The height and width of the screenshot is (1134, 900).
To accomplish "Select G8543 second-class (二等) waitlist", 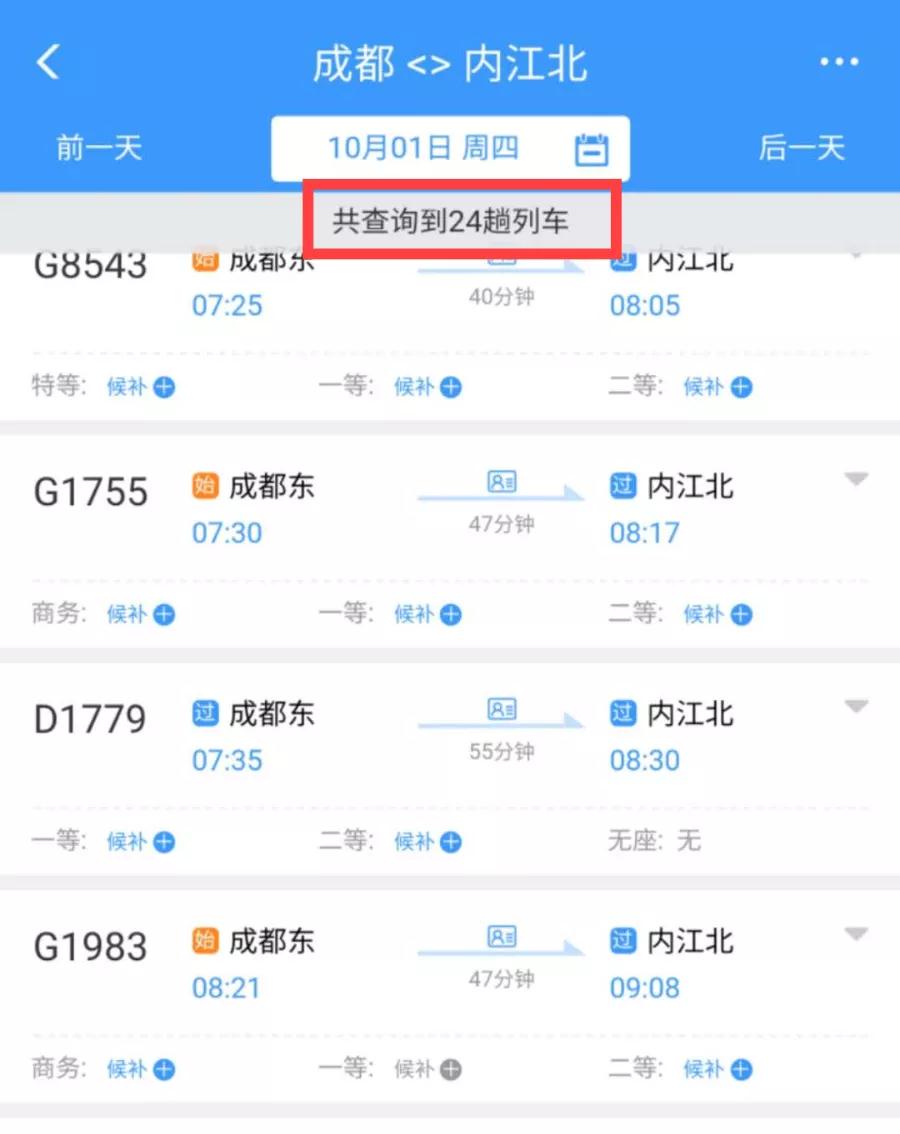I will (718, 387).
